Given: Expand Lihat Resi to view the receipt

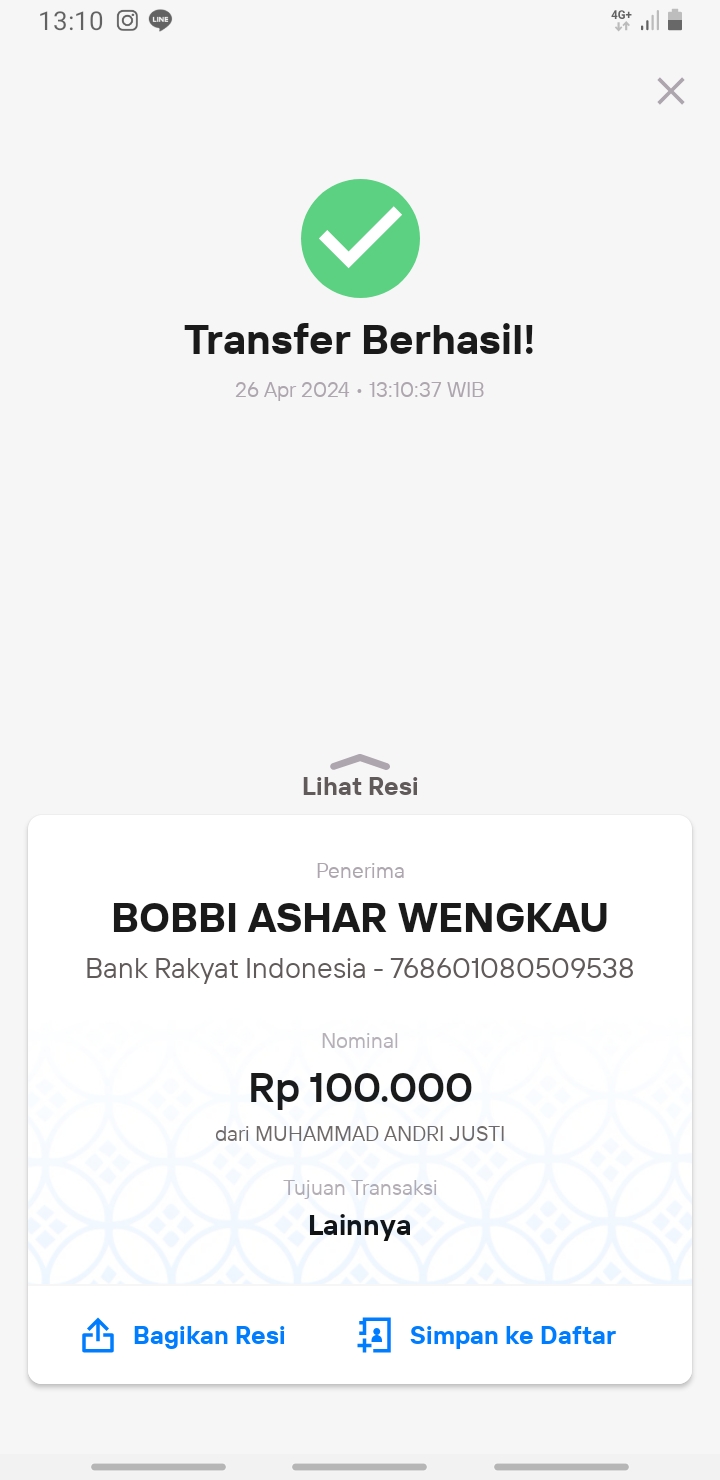Looking at the screenshot, I should tap(360, 777).
